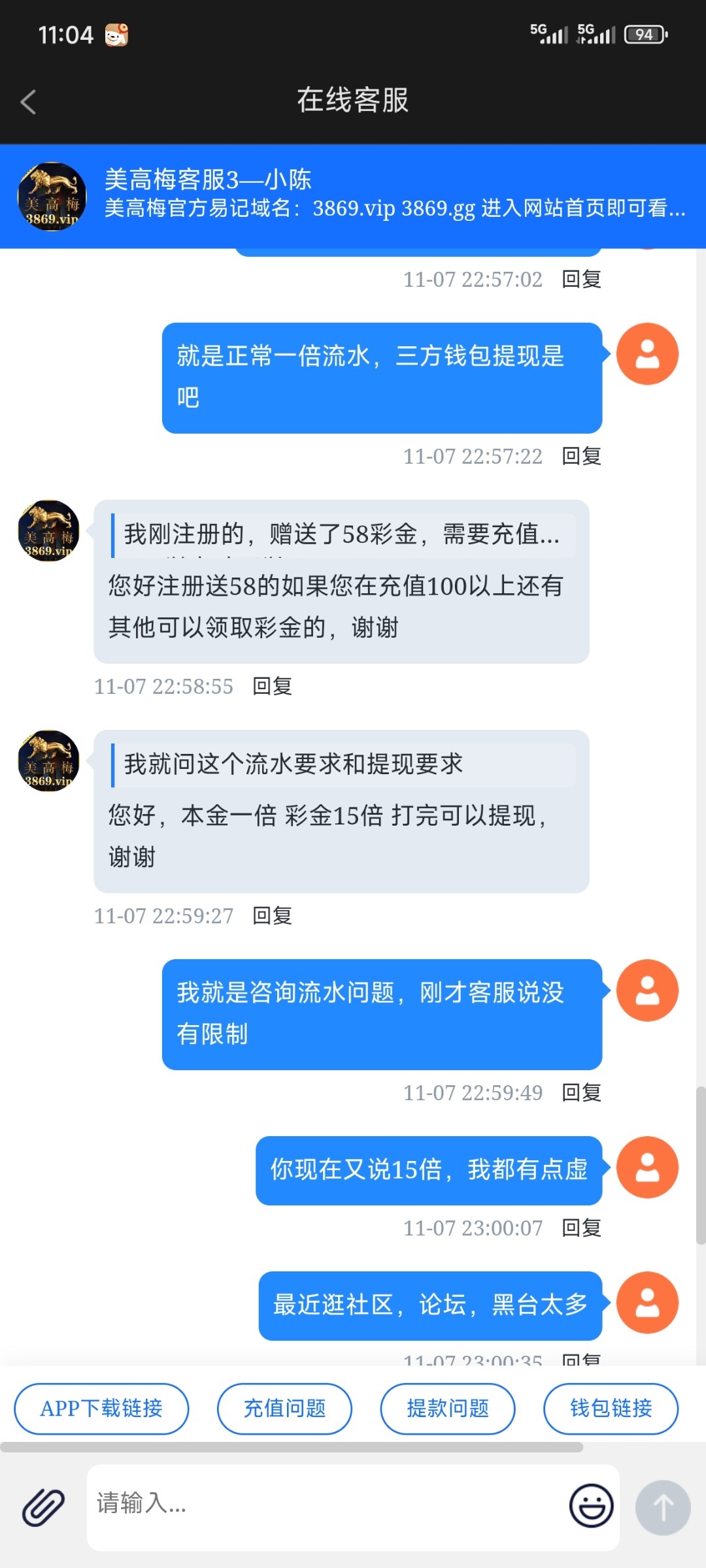Open quoted message 我就问这个流水要求和提现要求
Viewport: 706px width, 1568px height.
point(343,764)
